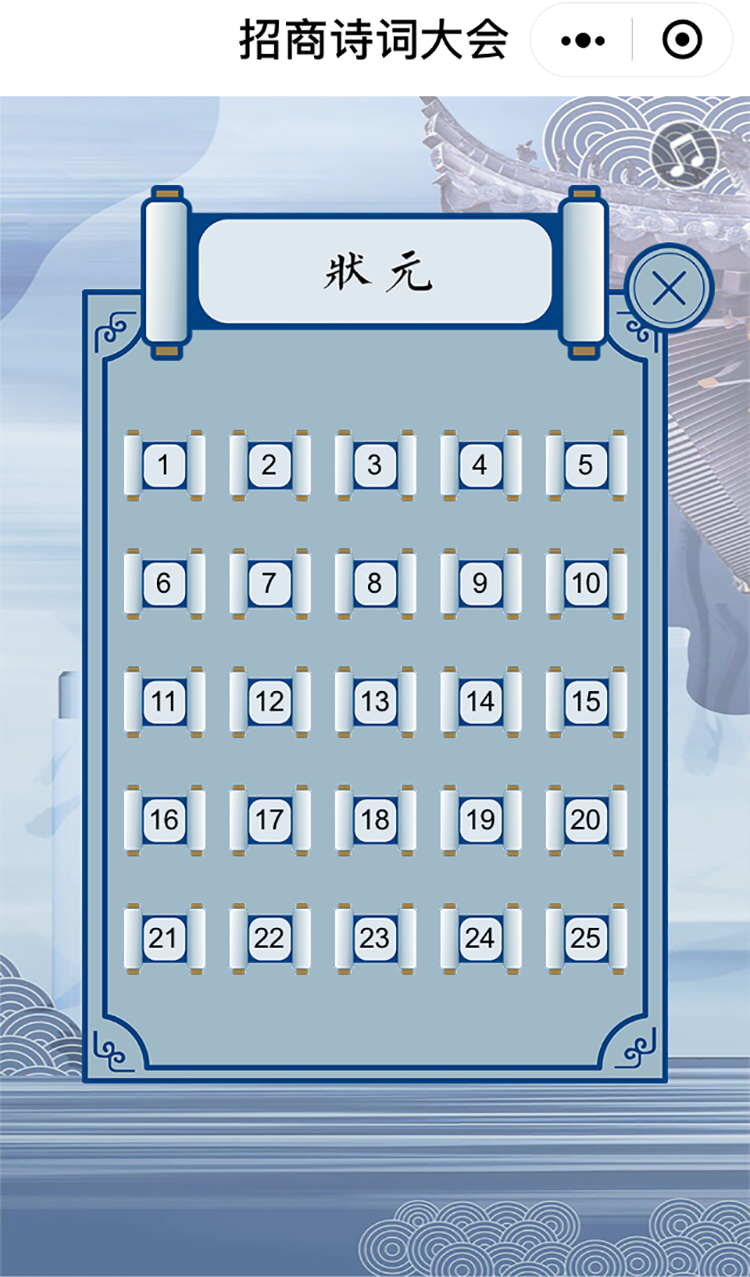
Task: Start level scroll 23
Action: [x=375, y=938]
